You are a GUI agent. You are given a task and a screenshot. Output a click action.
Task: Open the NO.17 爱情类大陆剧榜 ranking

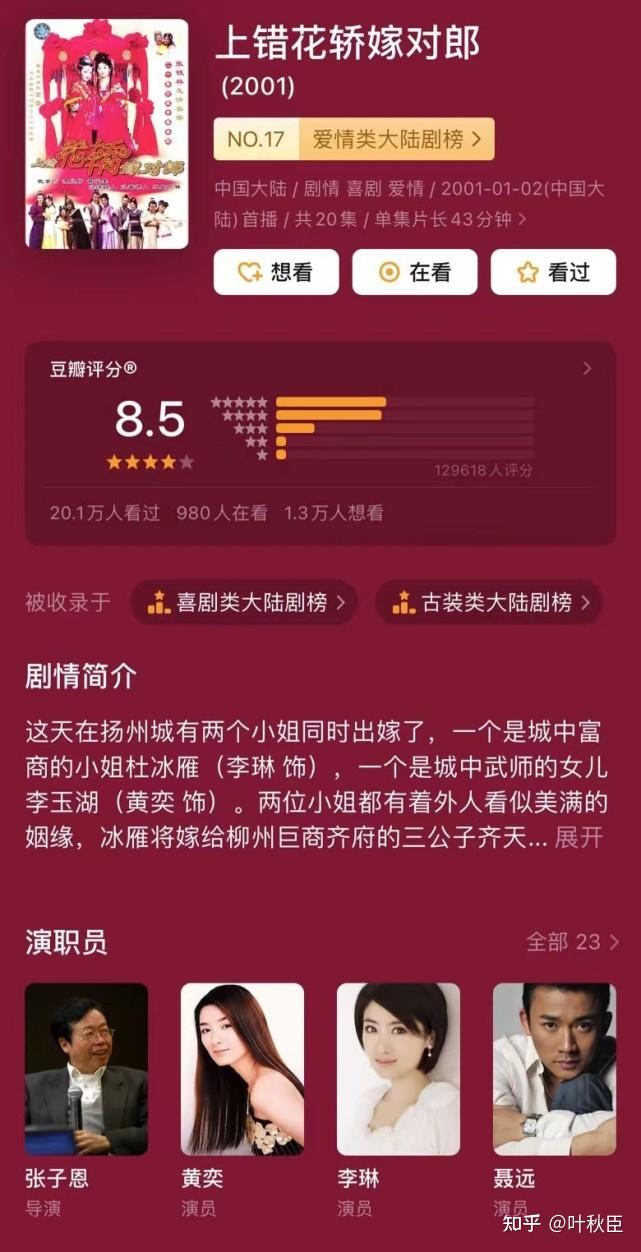354,139
